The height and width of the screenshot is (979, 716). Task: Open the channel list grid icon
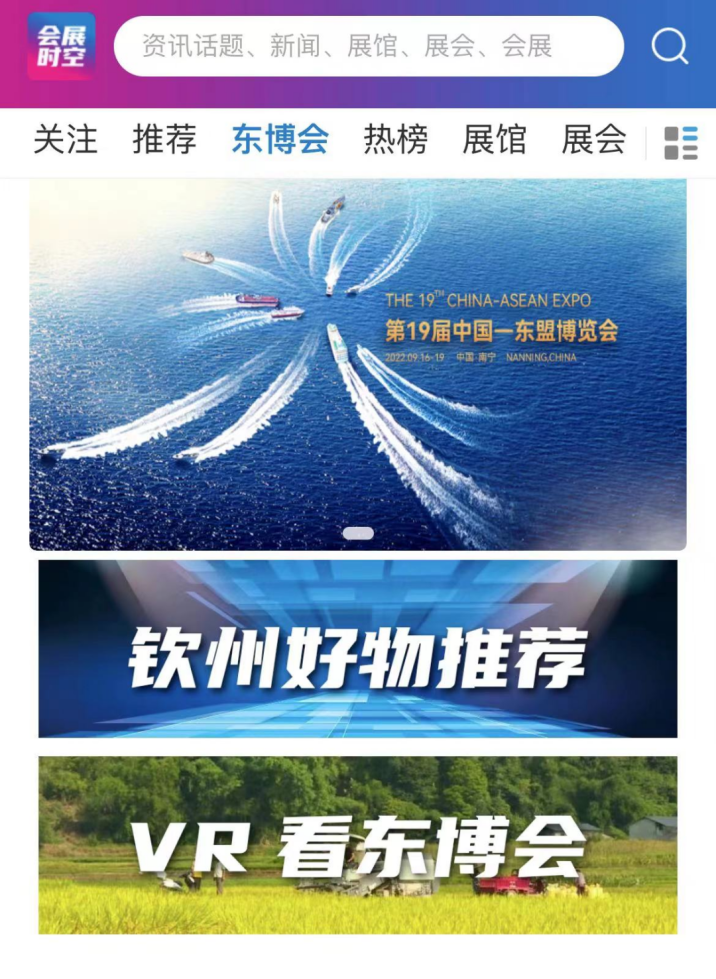(681, 143)
